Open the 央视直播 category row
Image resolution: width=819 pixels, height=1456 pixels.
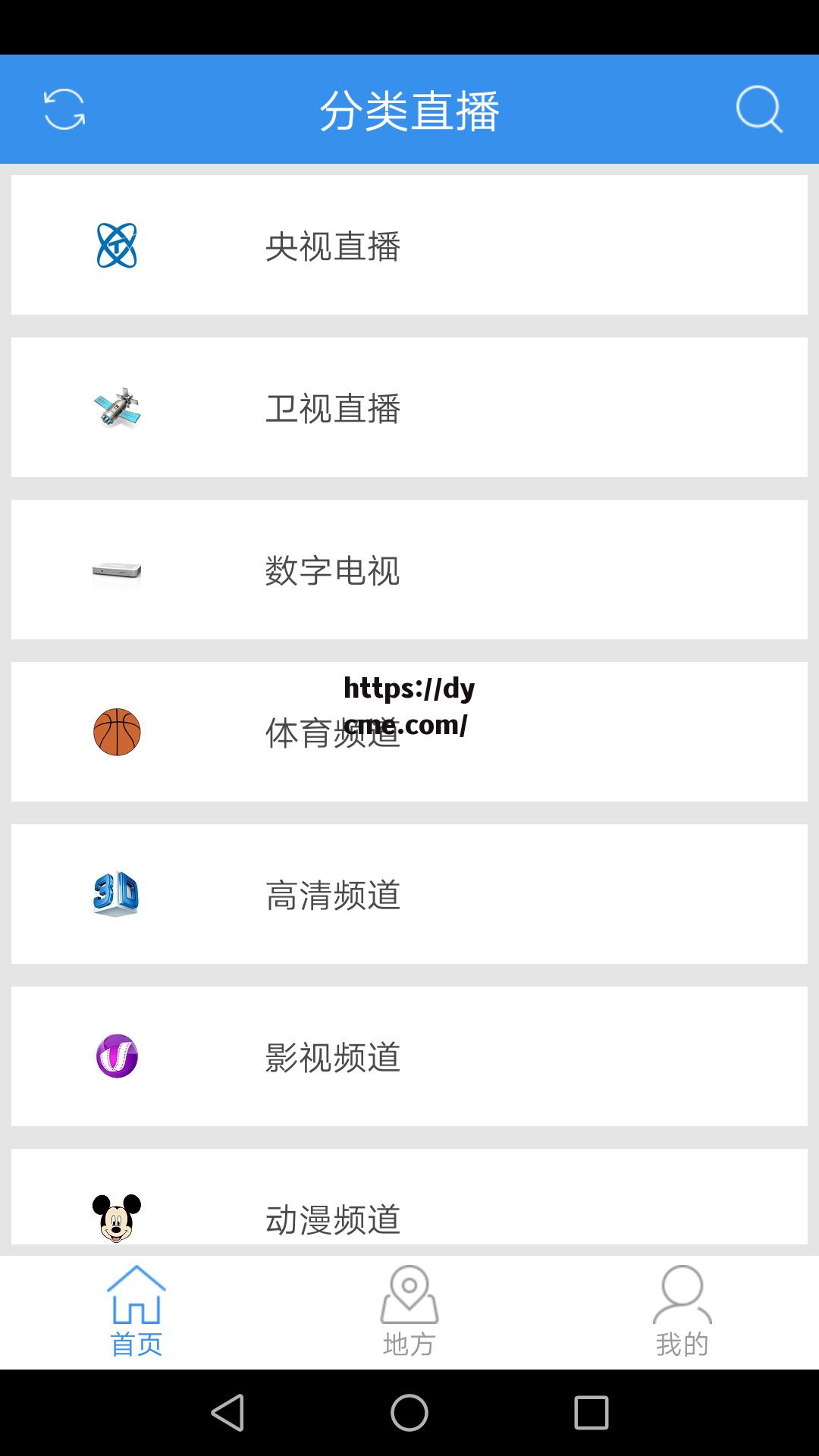(x=409, y=244)
